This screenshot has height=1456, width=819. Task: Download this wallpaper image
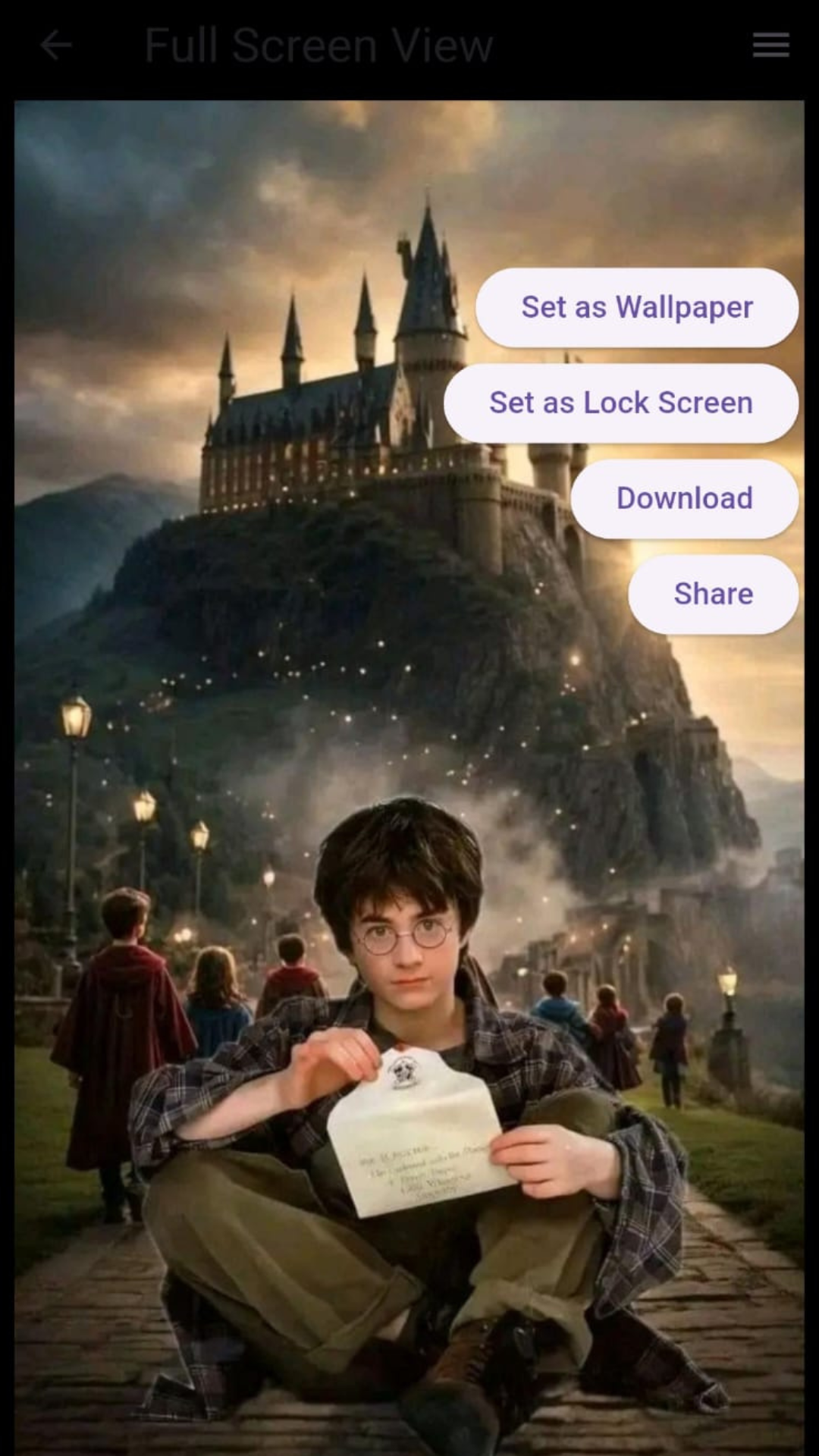click(x=684, y=499)
